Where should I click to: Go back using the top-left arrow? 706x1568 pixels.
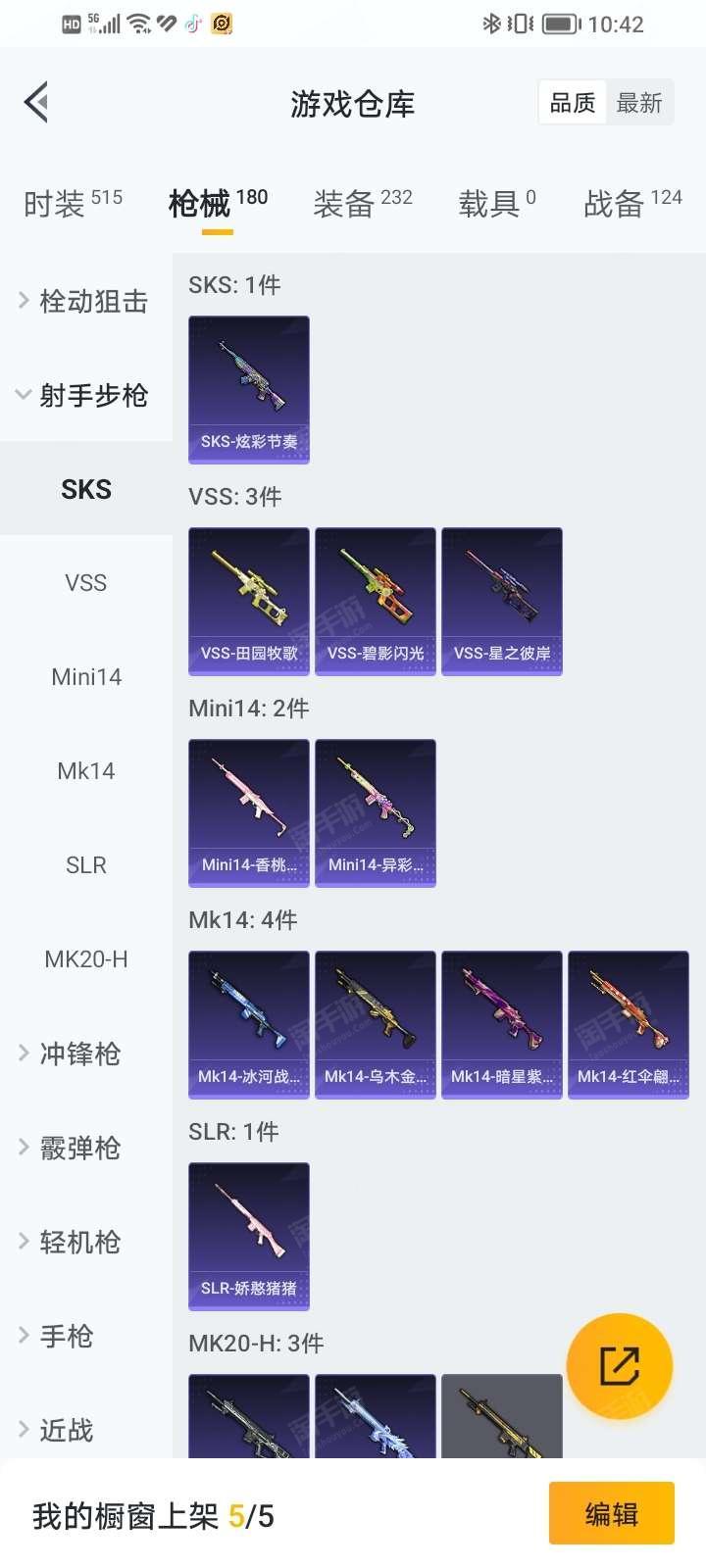tap(37, 102)
